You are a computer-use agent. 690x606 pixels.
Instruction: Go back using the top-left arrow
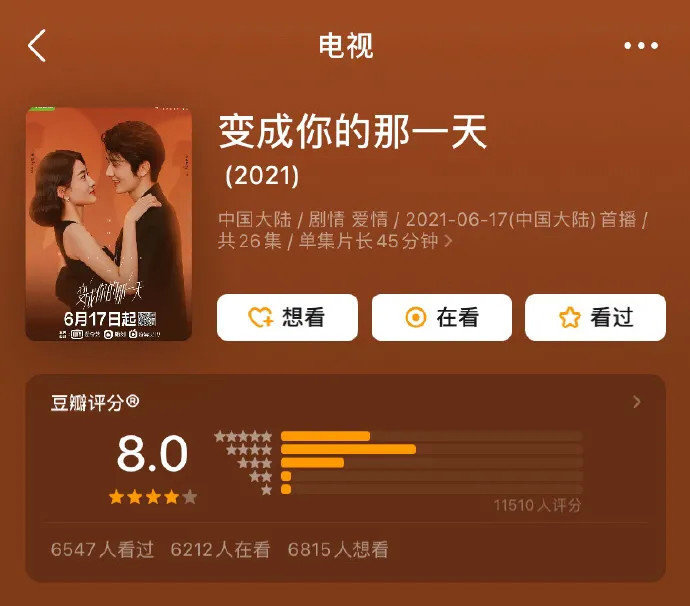(37, 46)
